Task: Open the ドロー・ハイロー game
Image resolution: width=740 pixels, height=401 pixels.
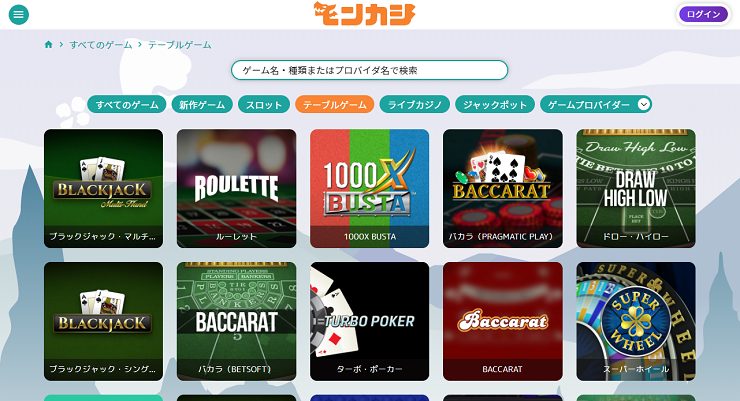Action: coord(635,188)
